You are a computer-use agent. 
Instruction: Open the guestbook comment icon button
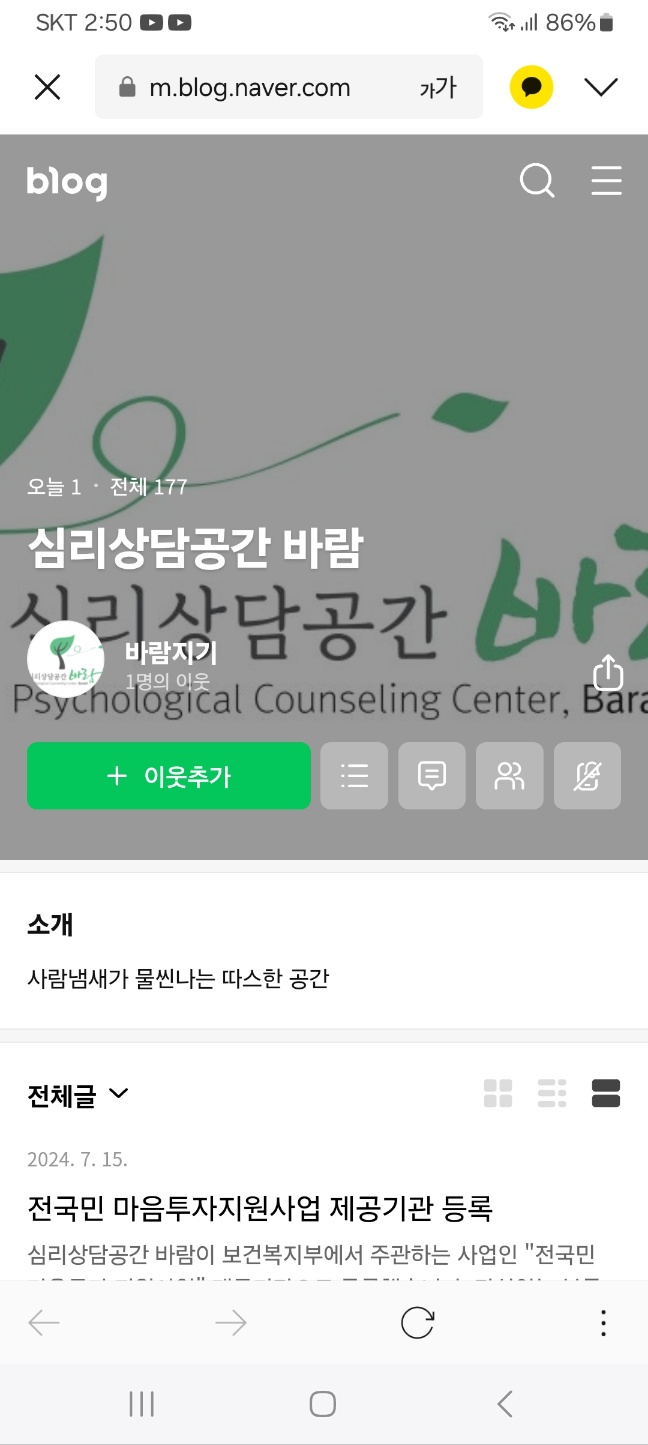click(x=432, y=776)
